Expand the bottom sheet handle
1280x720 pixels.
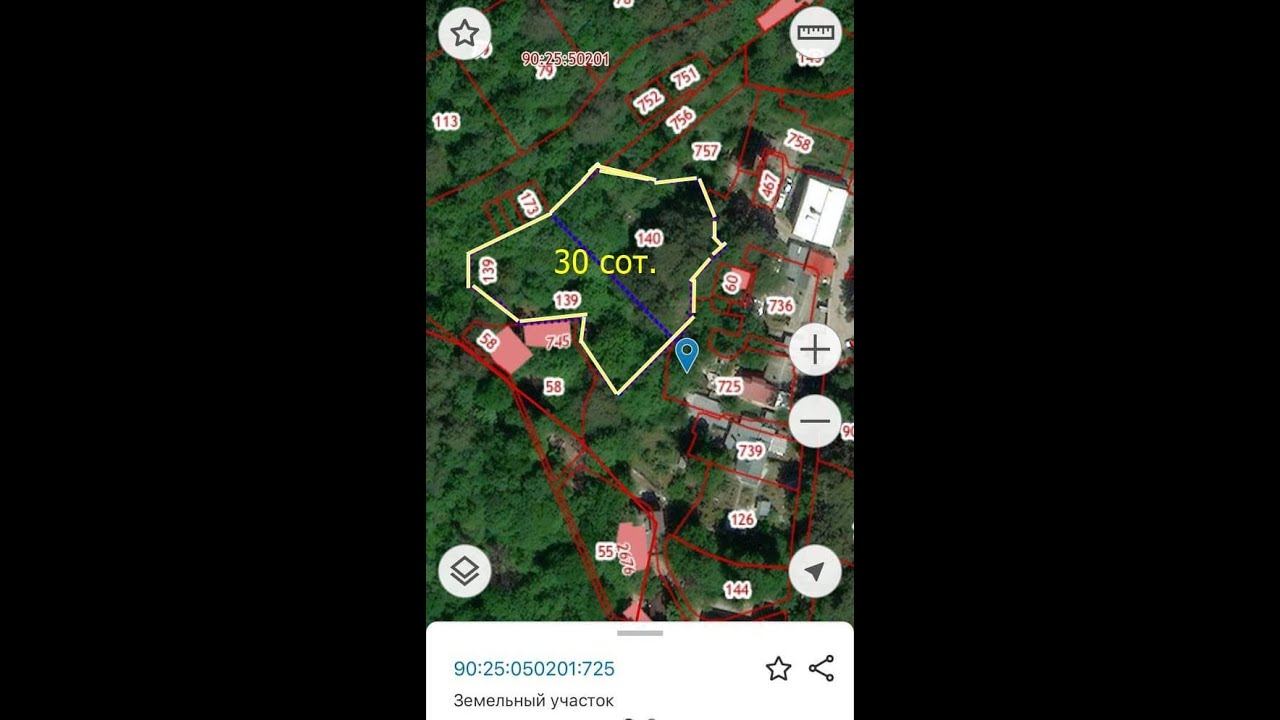click(x=640, y=633)
